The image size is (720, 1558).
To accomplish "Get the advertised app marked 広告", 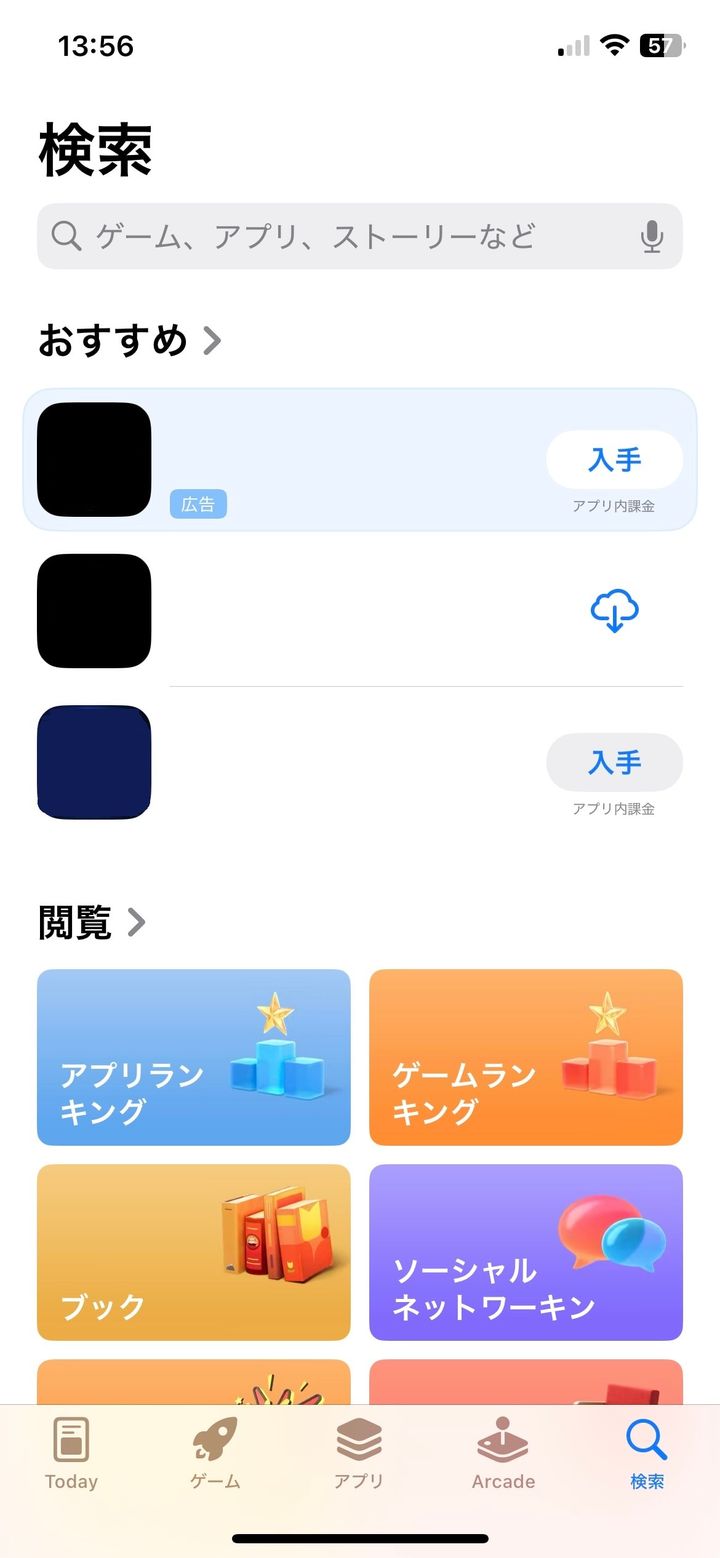I will click(614, 460).
